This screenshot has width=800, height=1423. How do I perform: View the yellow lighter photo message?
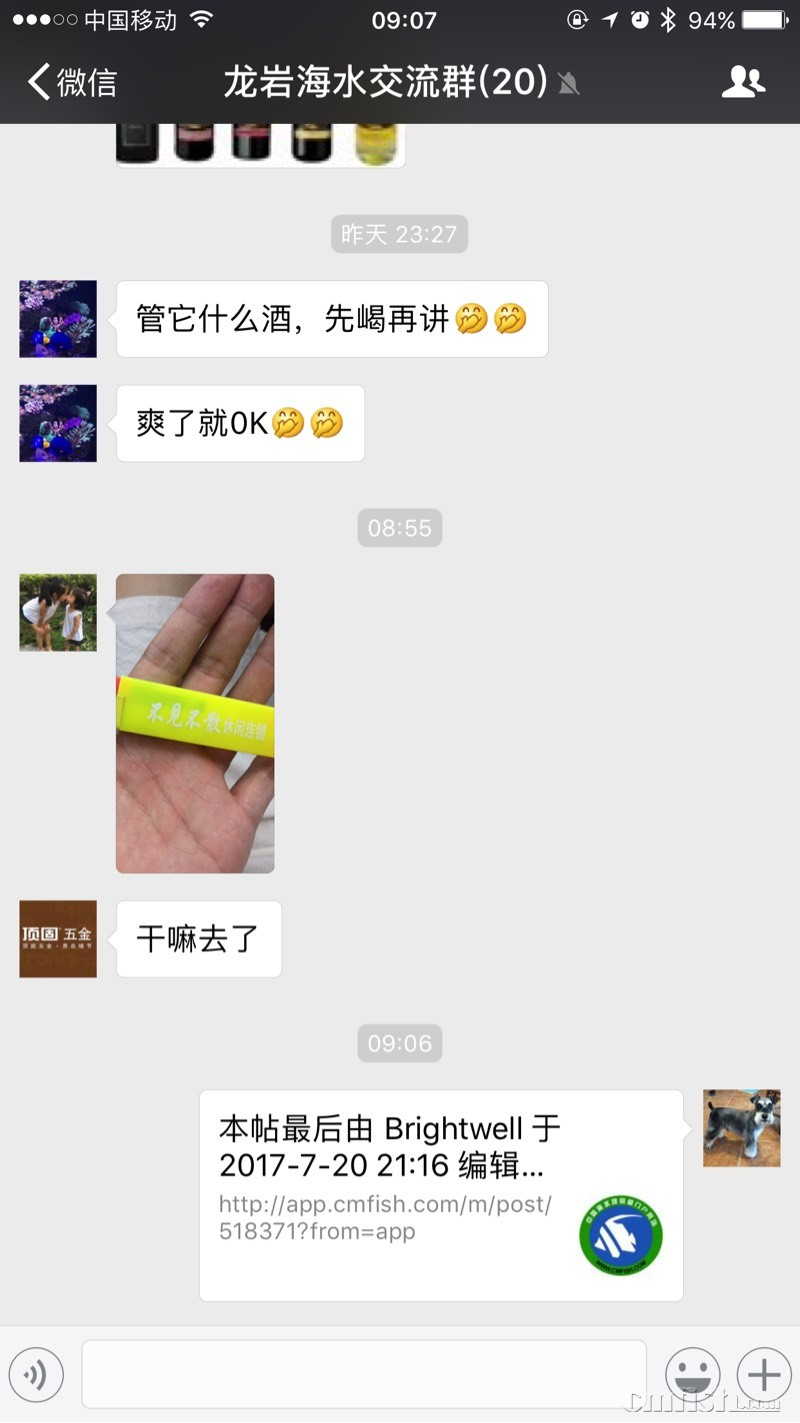(195, 723)
